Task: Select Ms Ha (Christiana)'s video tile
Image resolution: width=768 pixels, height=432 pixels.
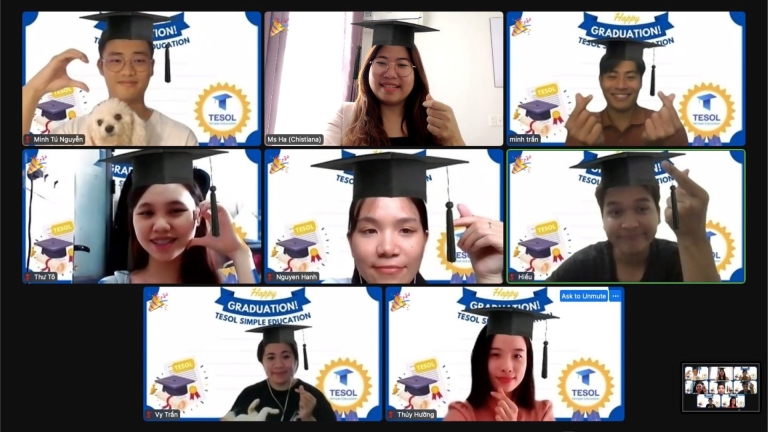Action: pos(384,80)
